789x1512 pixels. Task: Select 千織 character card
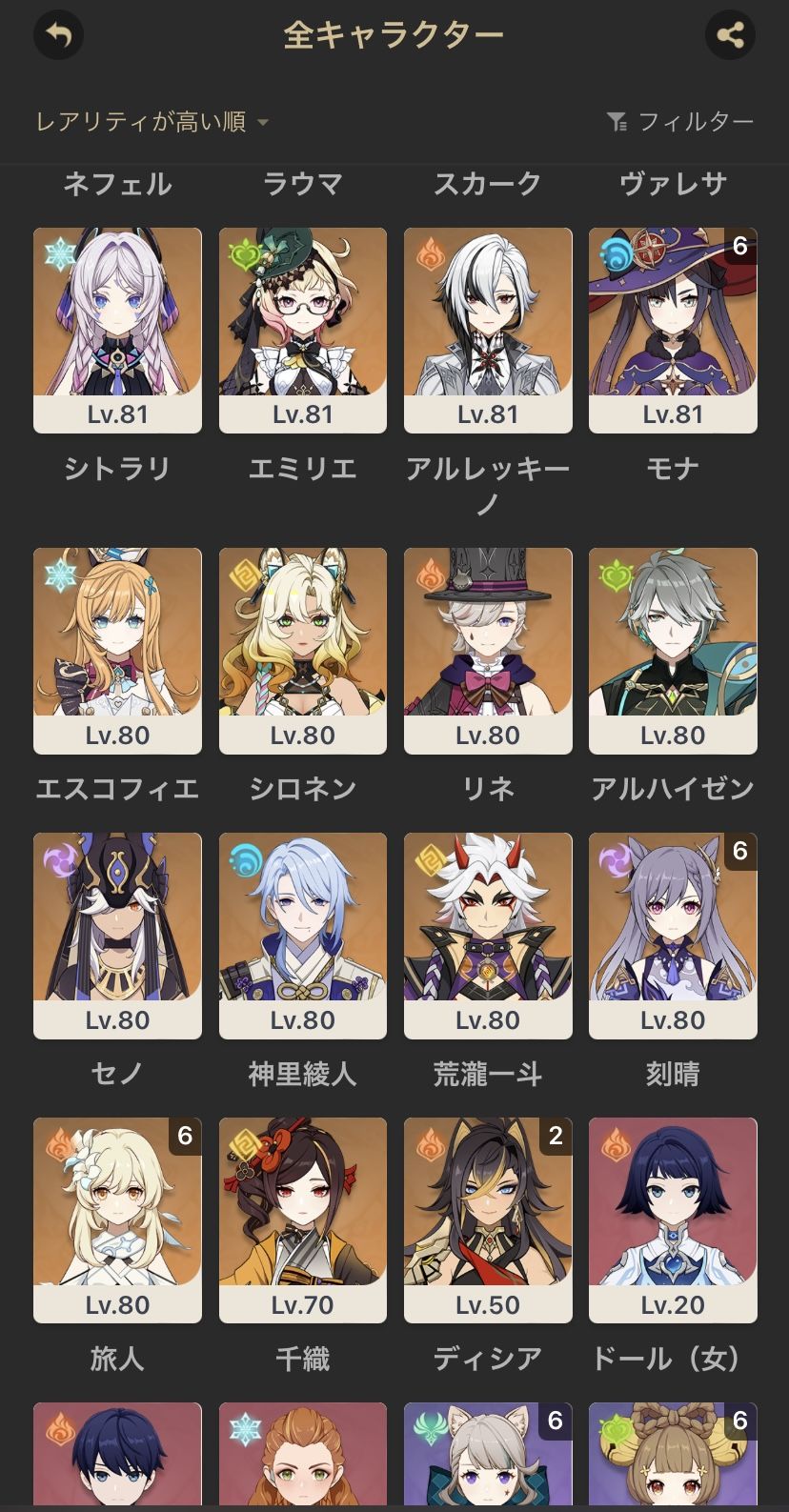(x=303, y=1220)
